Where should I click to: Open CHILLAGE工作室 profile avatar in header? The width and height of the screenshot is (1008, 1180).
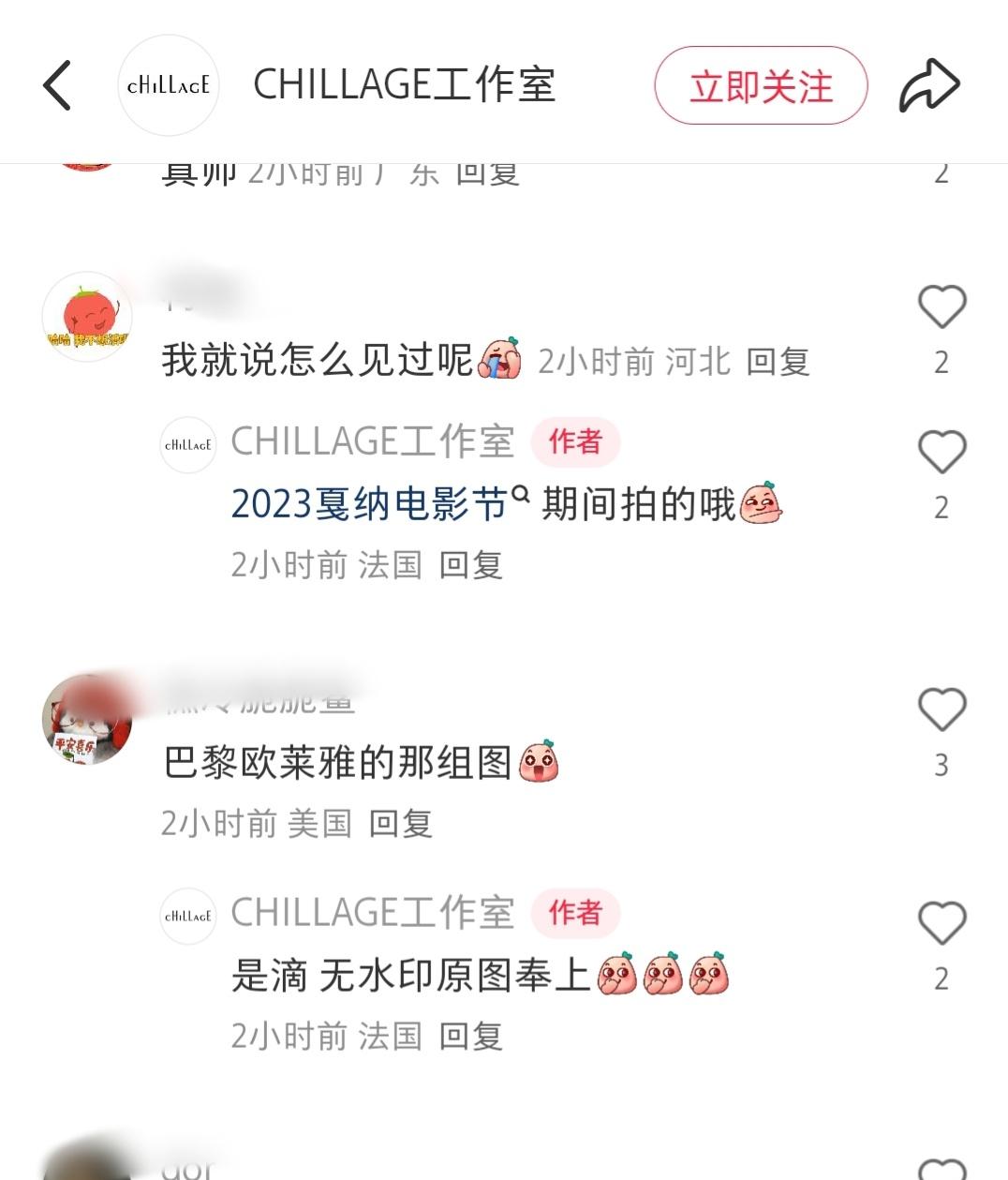pyautogui.click(x=169, y=85)
